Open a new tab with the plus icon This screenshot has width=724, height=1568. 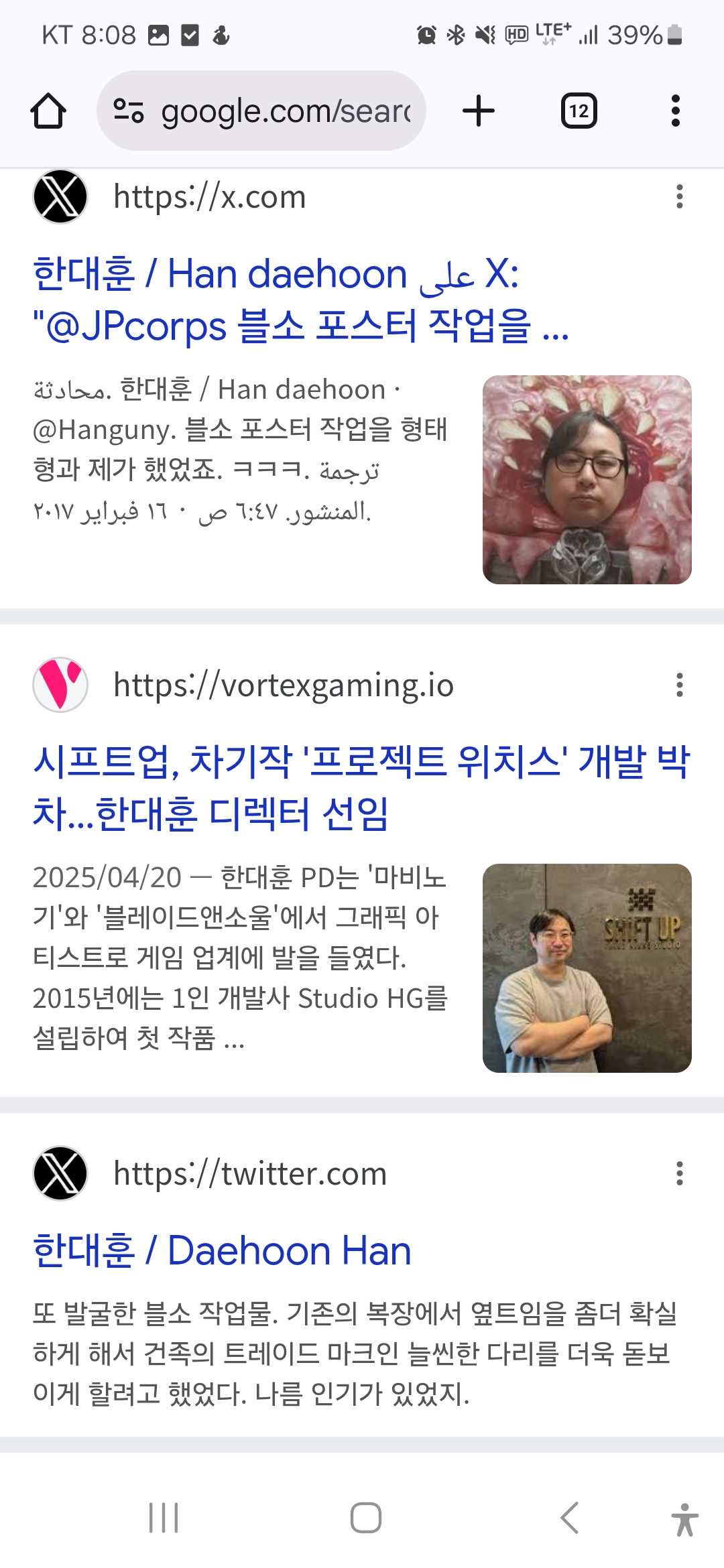[x=479, y=111]
